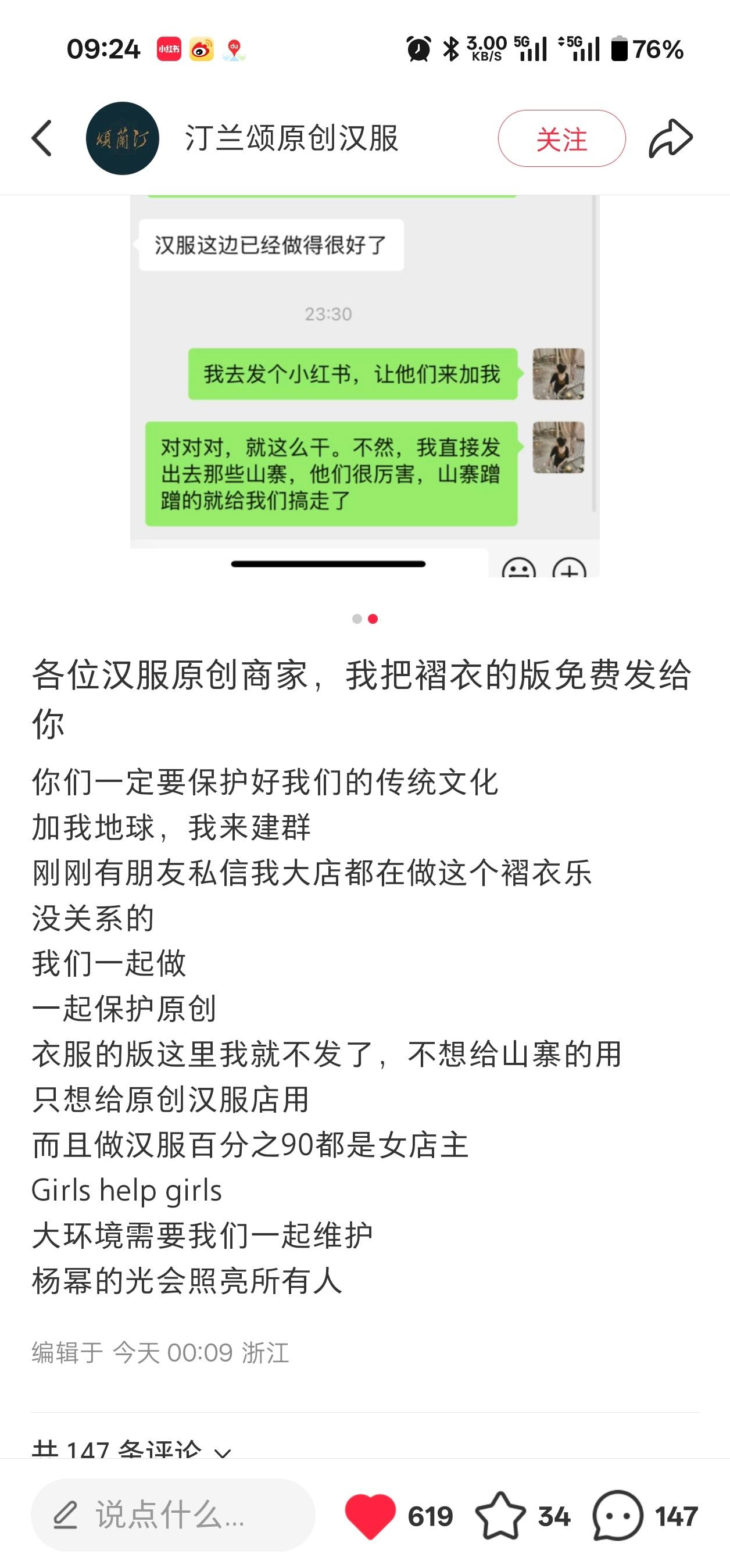This screenshot has height=1568, width=730.
Task: Open the comments bubble icon
Action: (617, 1516)
